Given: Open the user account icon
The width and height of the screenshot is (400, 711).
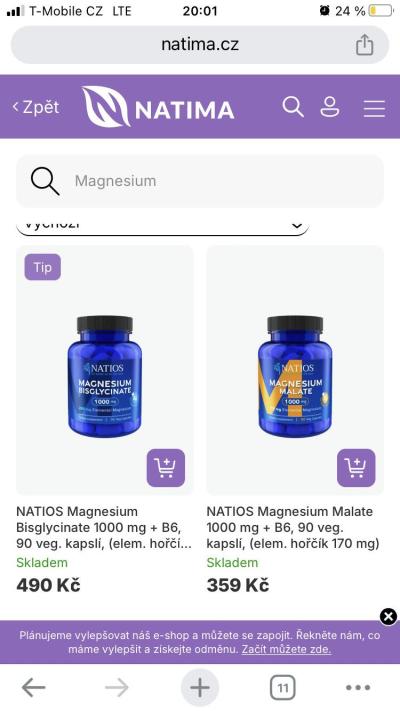Looking at the screenshot, I should (330, 107).
